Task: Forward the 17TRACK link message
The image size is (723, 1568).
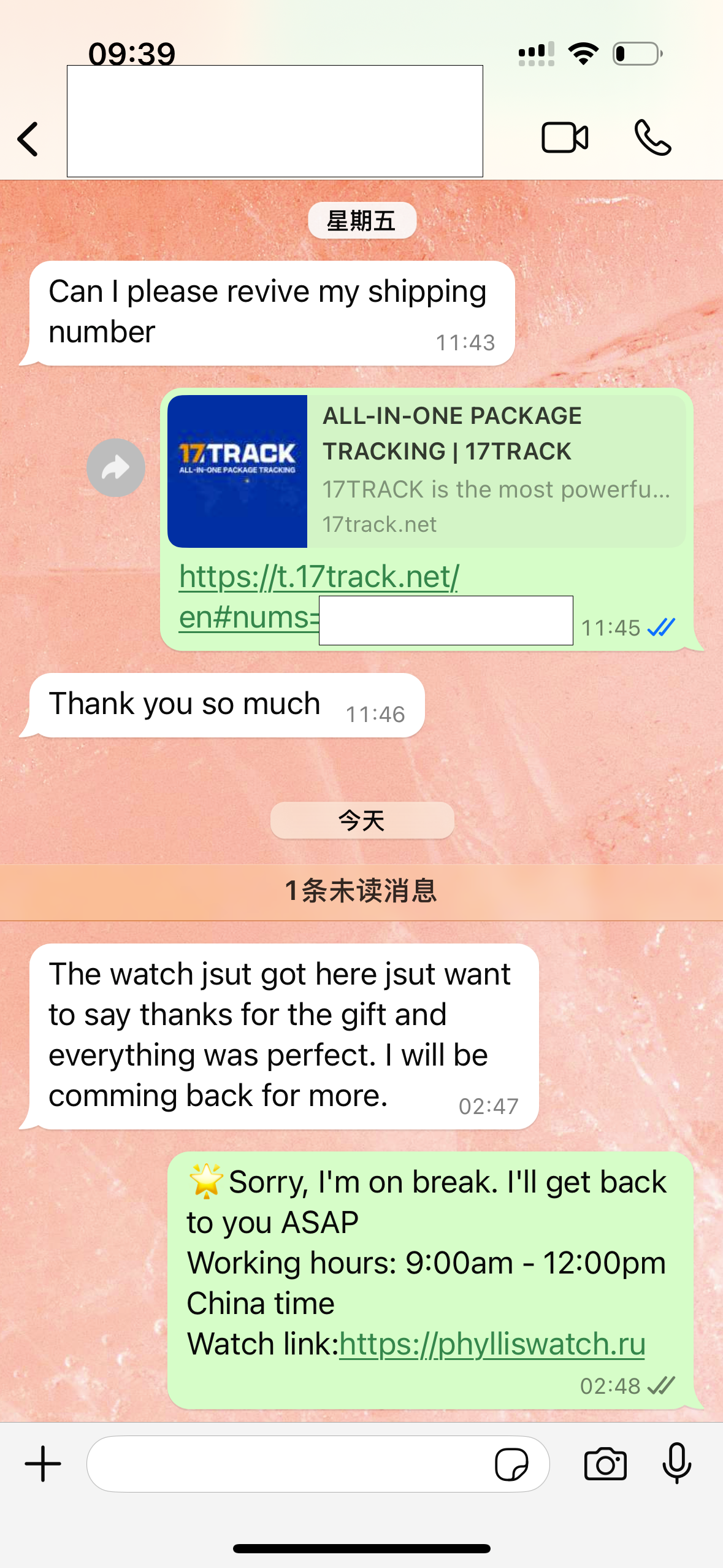Action: tap(115, 467)
